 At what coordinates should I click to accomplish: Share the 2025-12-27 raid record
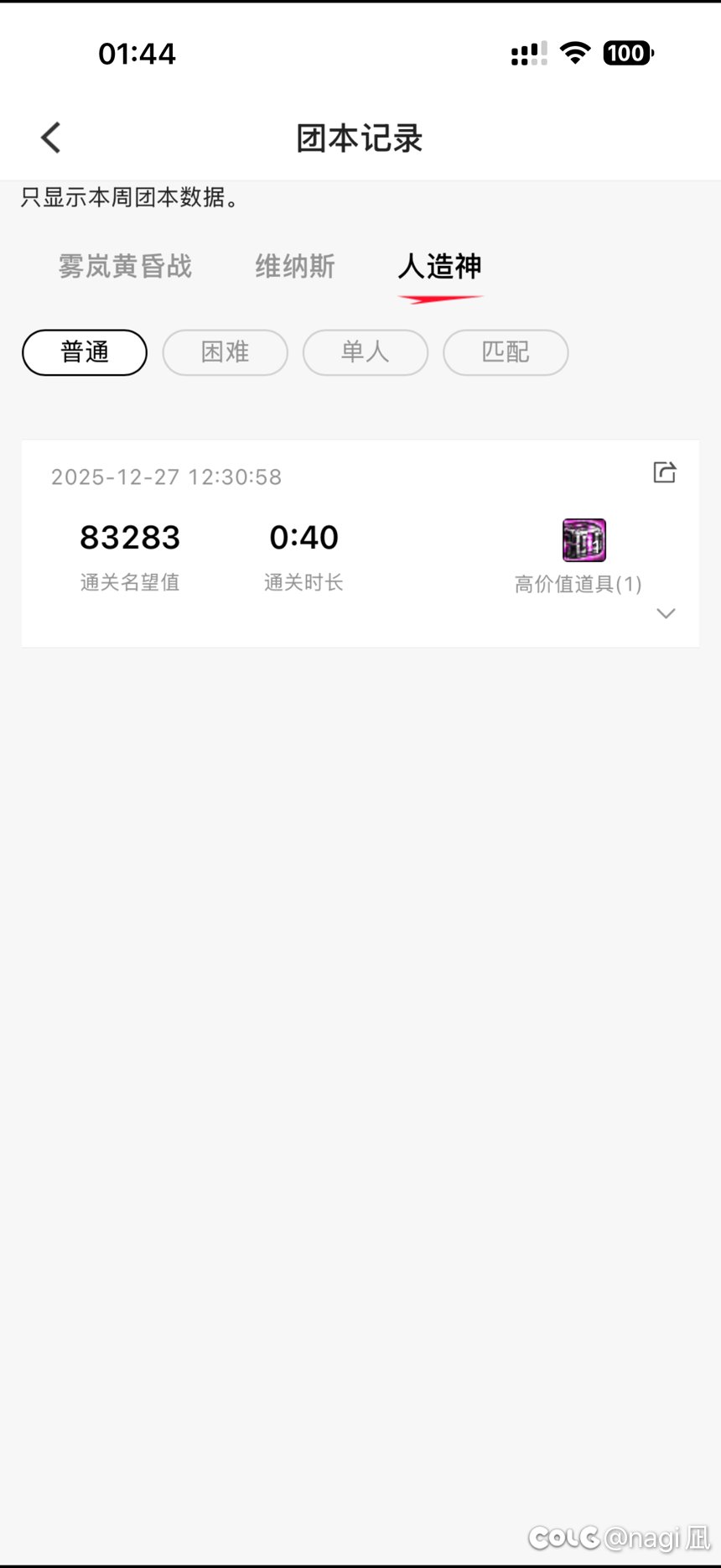[x=664, y=472]
